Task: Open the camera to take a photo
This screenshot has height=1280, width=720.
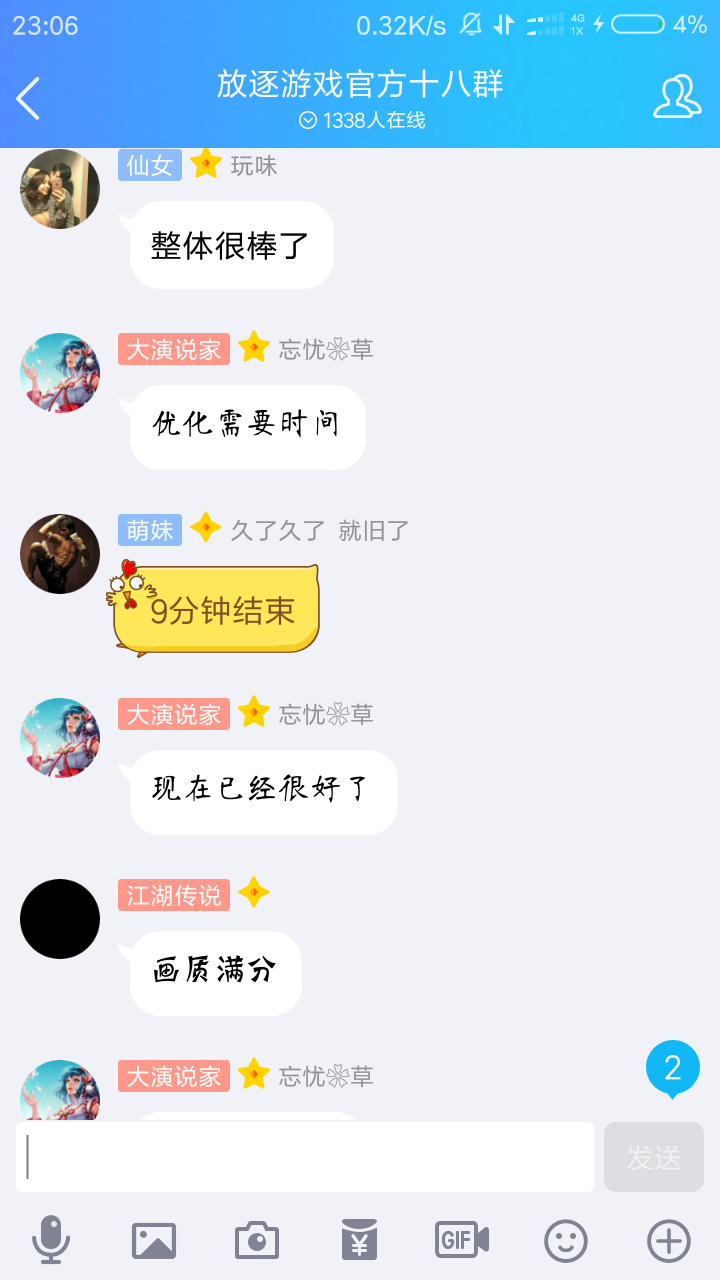Action: point(257,1241)
